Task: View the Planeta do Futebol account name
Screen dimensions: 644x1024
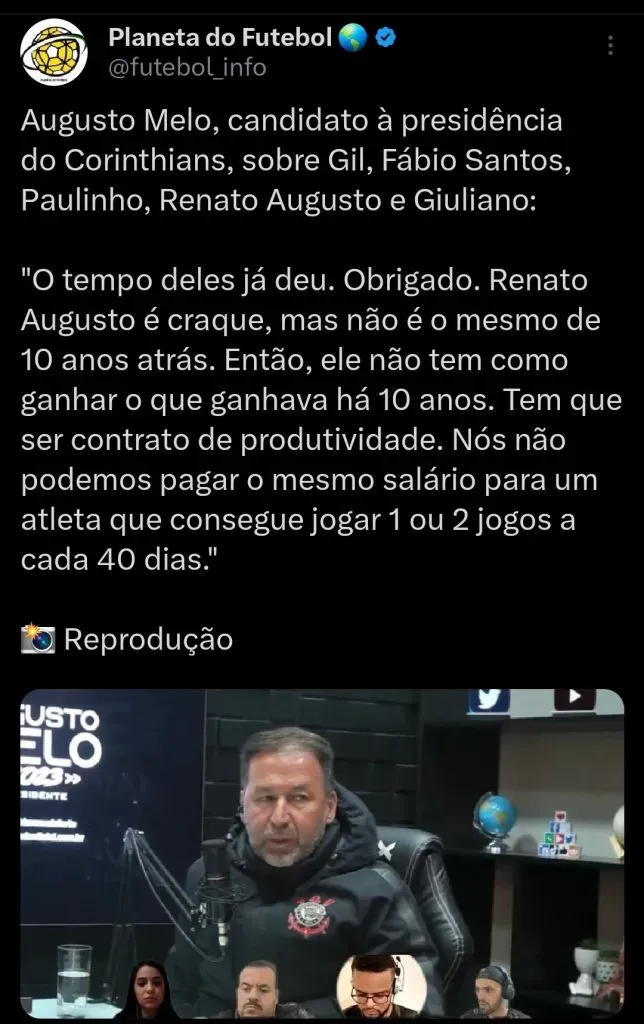Action: [220, 39]
